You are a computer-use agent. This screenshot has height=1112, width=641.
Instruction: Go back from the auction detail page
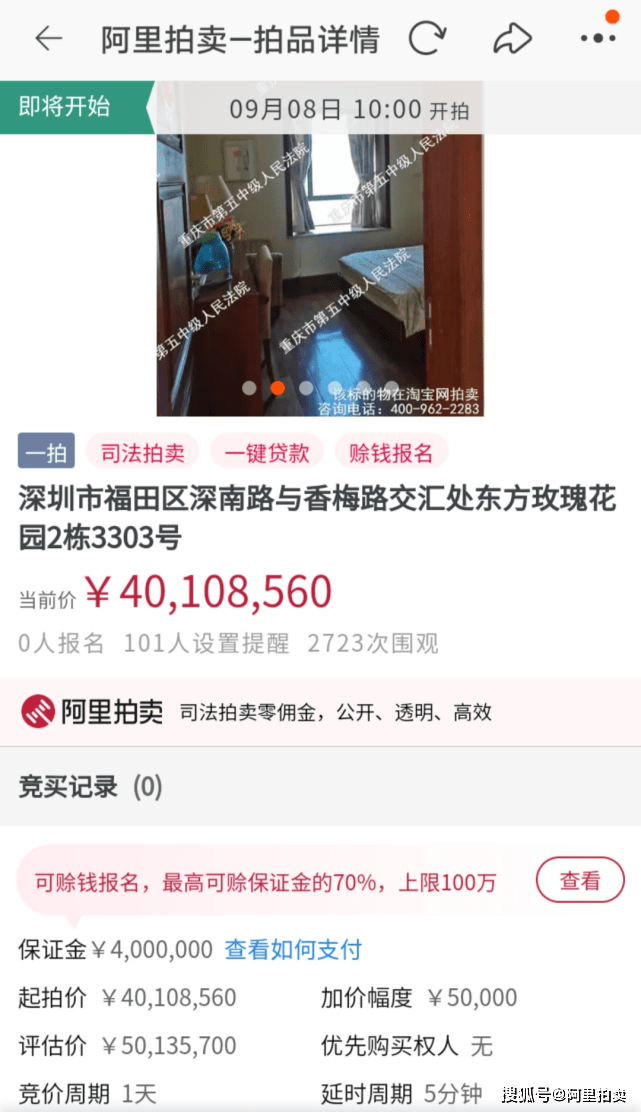[47, 39]
